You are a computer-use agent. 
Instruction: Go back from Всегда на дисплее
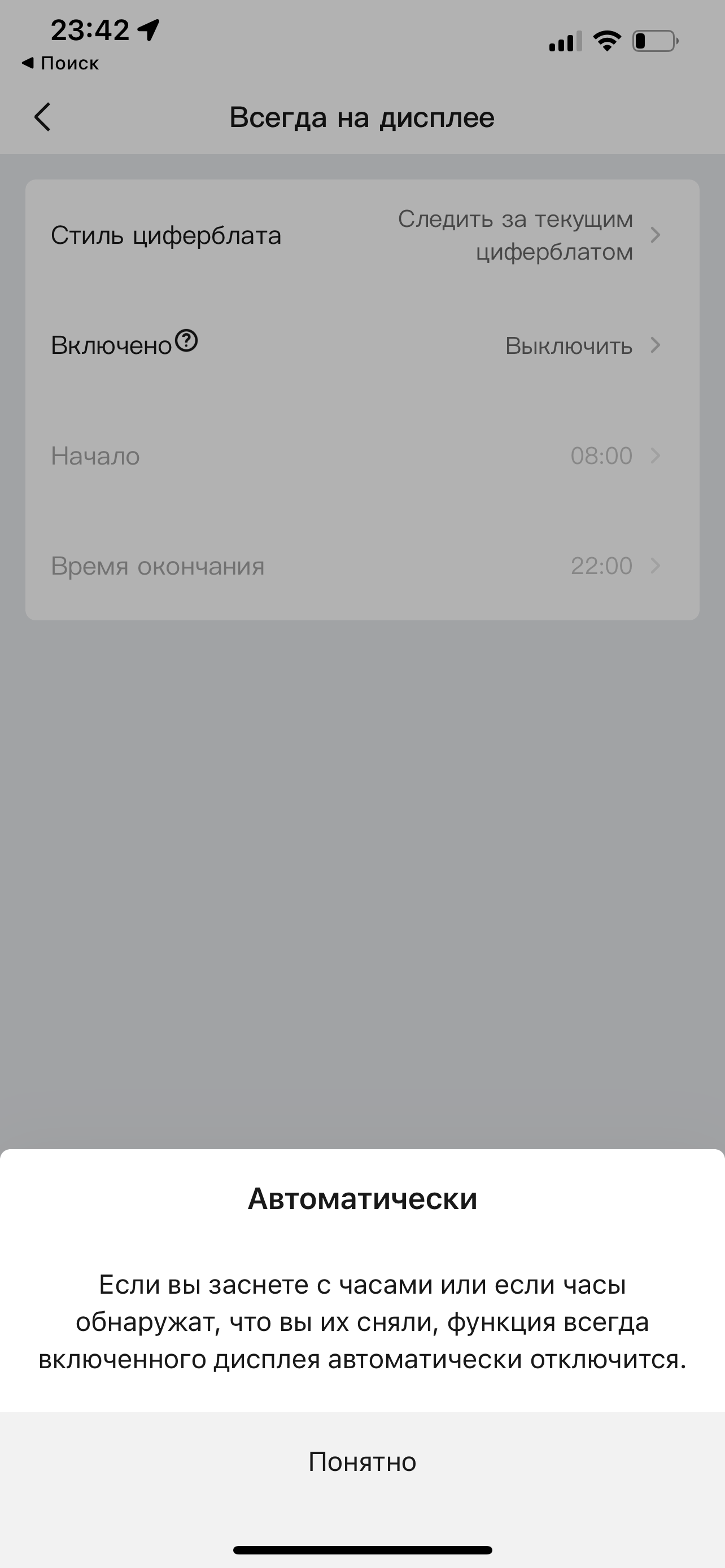tap(42, 117)
